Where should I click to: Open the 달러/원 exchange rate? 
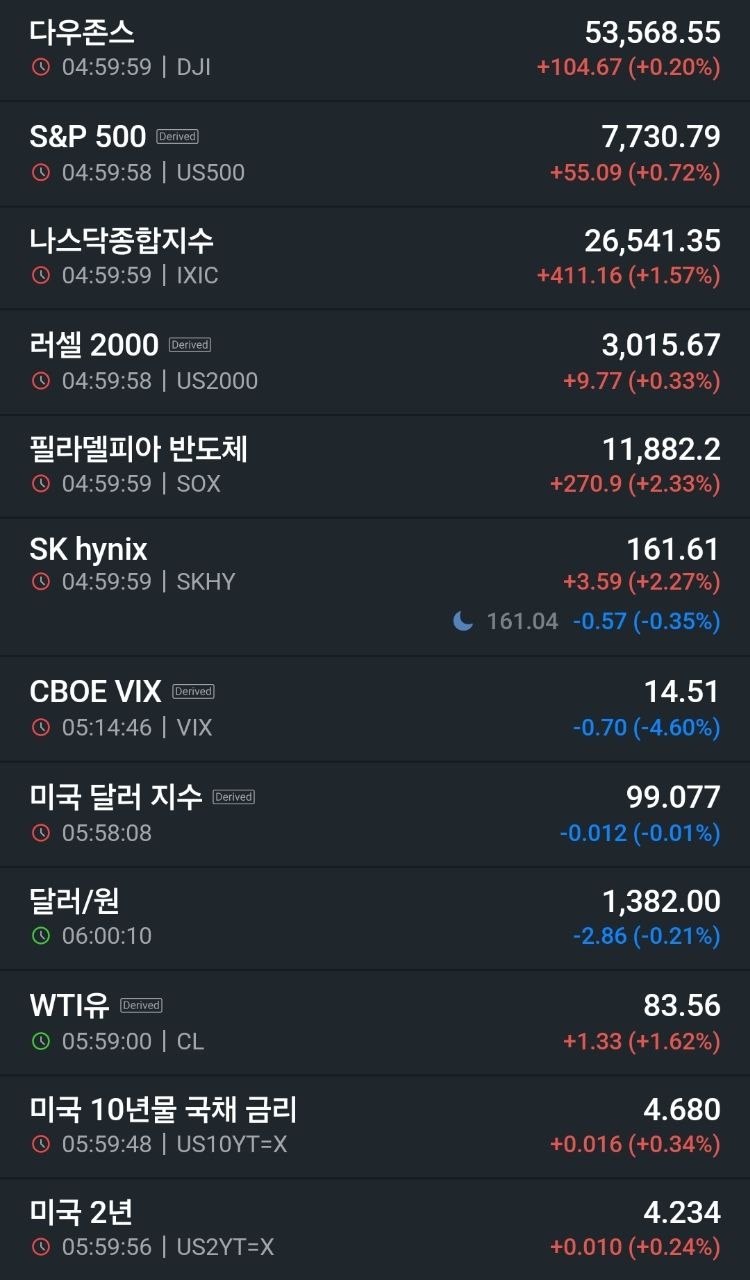[x=375, y=918]
